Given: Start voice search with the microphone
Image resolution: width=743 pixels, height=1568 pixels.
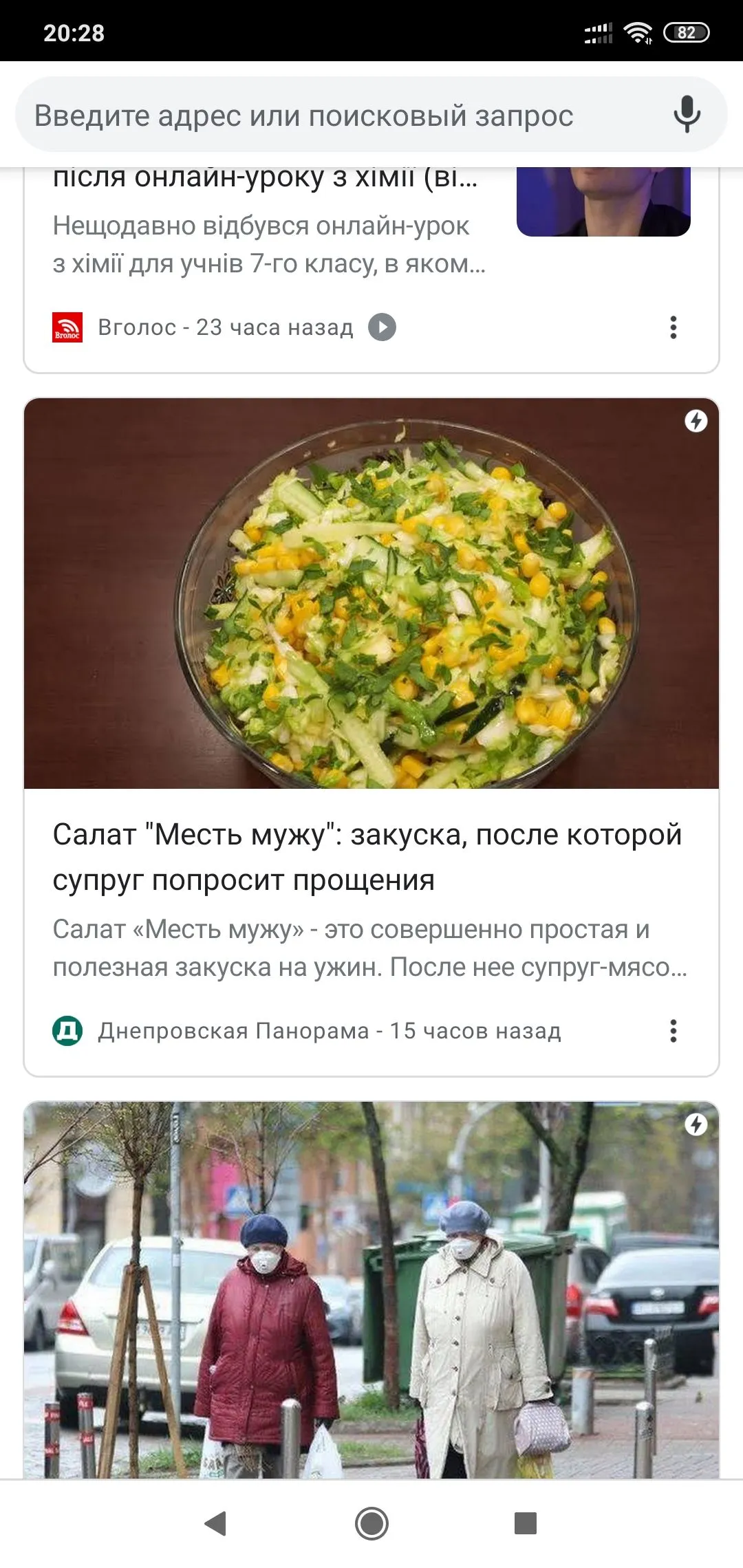Looking at the screenshot, I should point(687,115).
